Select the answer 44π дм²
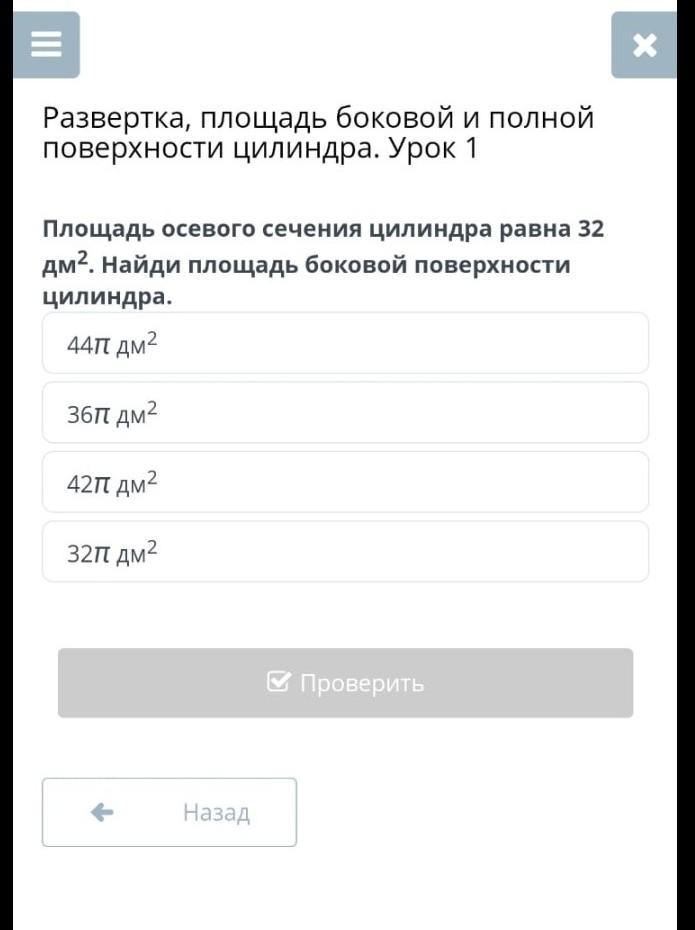The height and width of the screenshot is (930, 695). tap(345, 343)
